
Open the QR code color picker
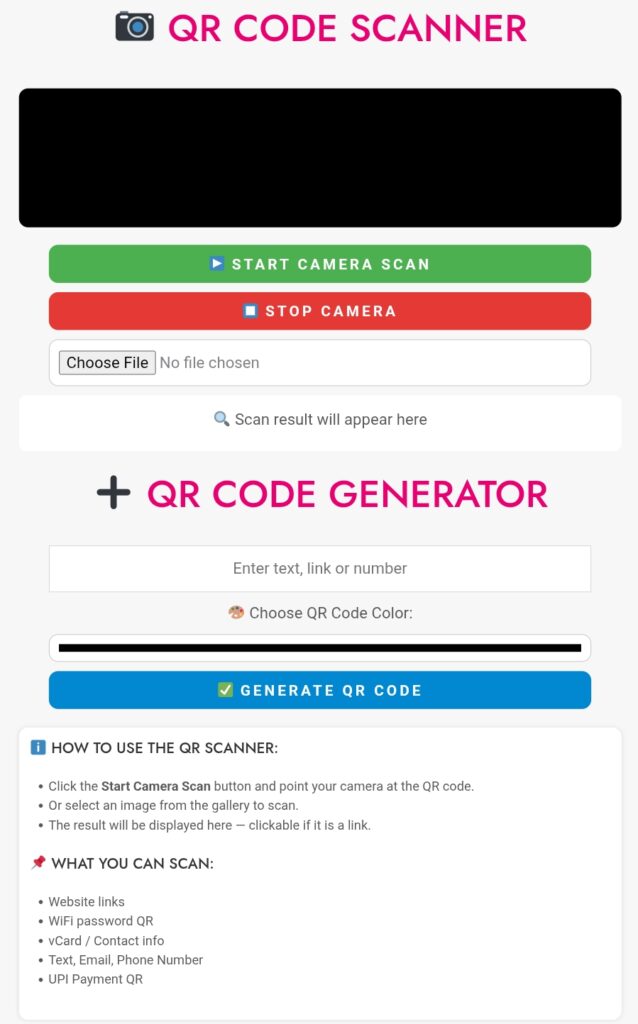pos(320,648)
